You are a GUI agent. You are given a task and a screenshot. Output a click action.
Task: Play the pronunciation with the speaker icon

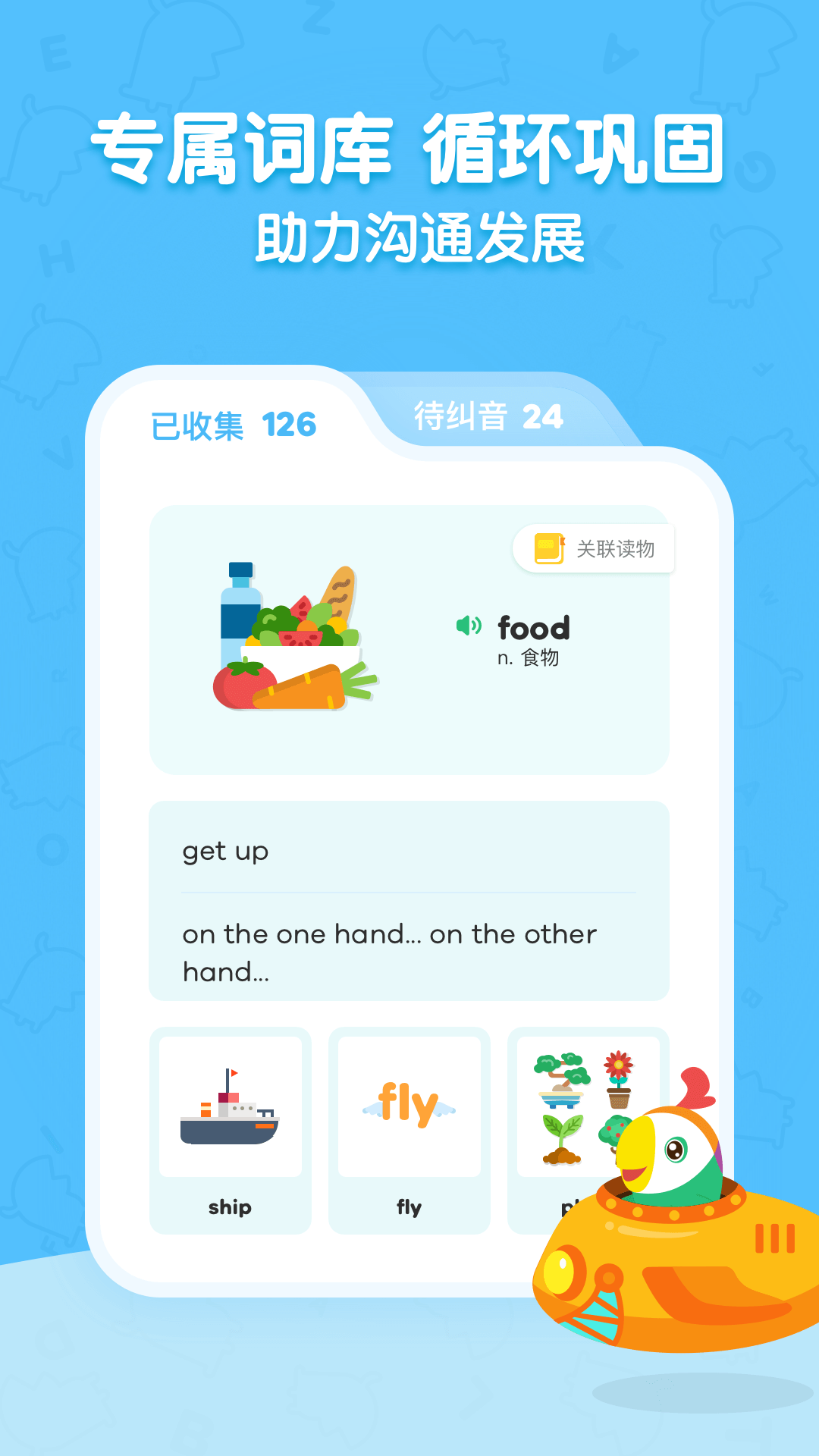(469, 624)
